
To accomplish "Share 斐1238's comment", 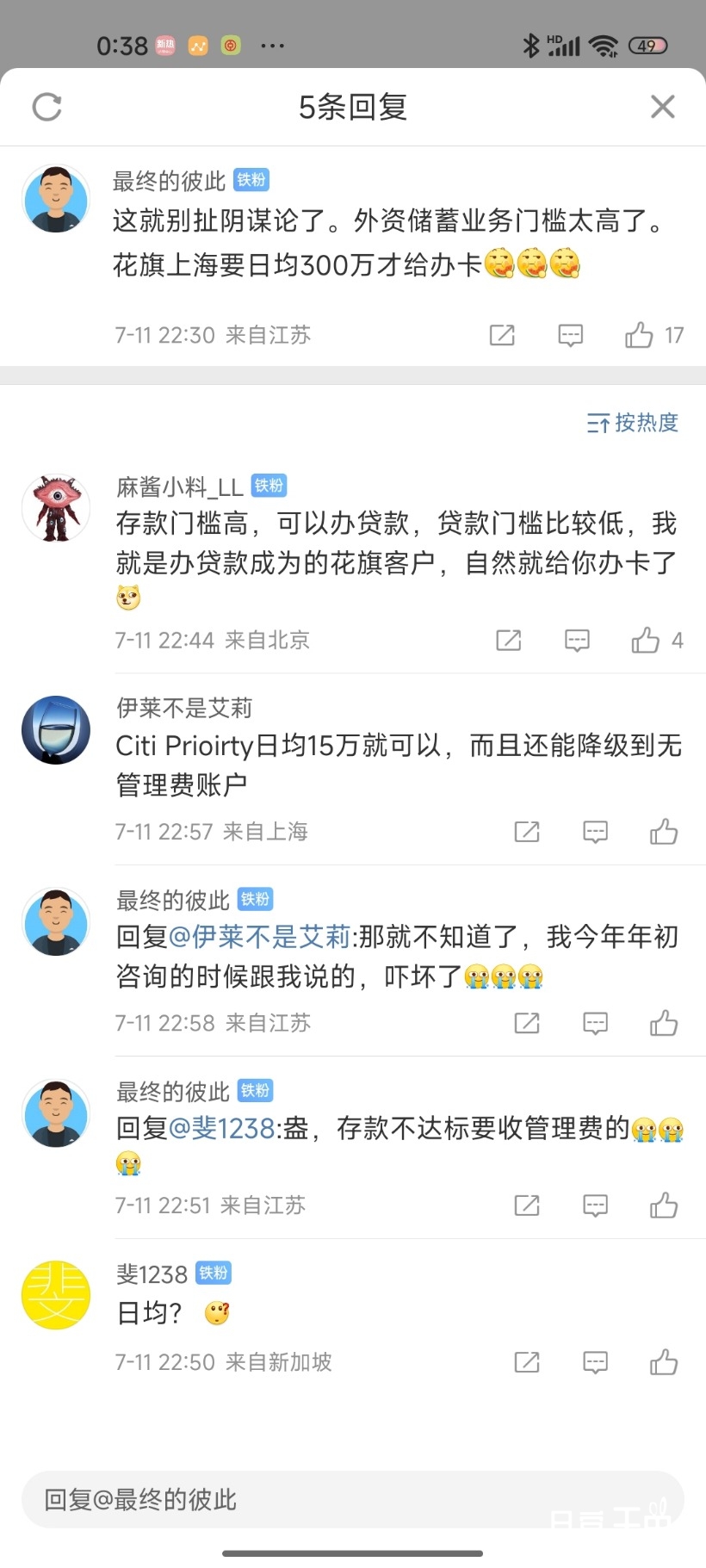I will pyautogui.click(x=527, y=1361).
